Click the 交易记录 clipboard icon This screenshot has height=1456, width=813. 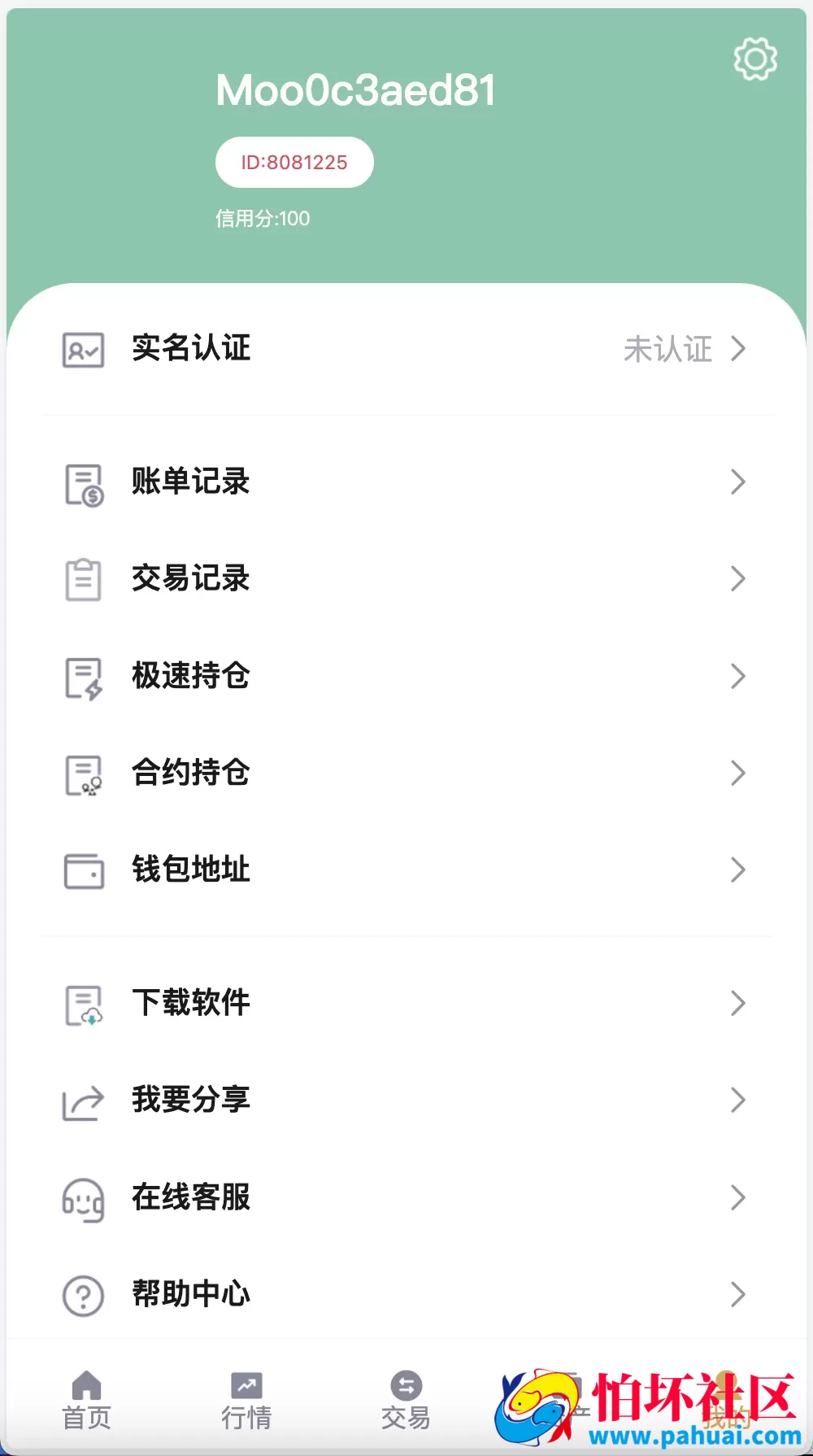(x=81, y=579)
